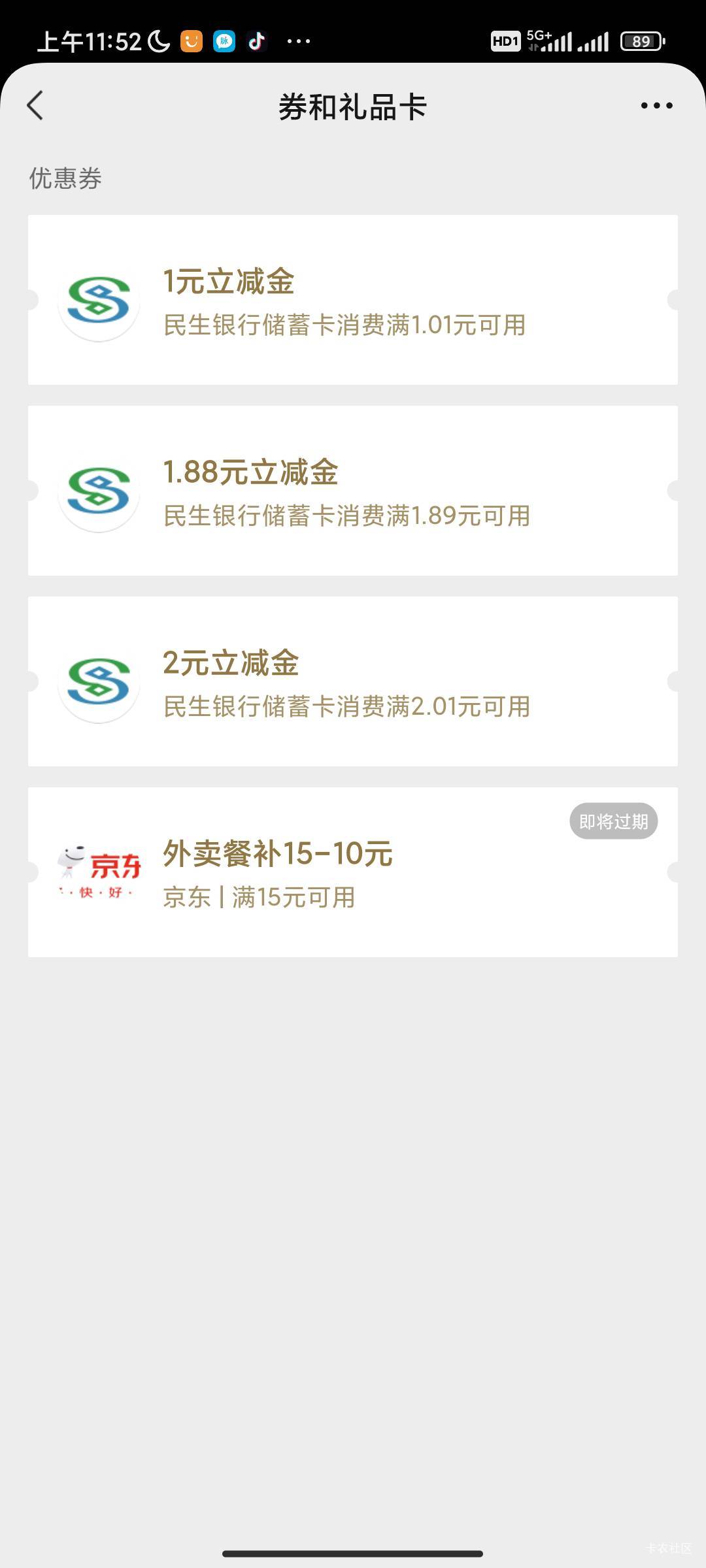Open the 1.88元立减金 coupon
This screenshot has width=706, height=1568.
353,491
